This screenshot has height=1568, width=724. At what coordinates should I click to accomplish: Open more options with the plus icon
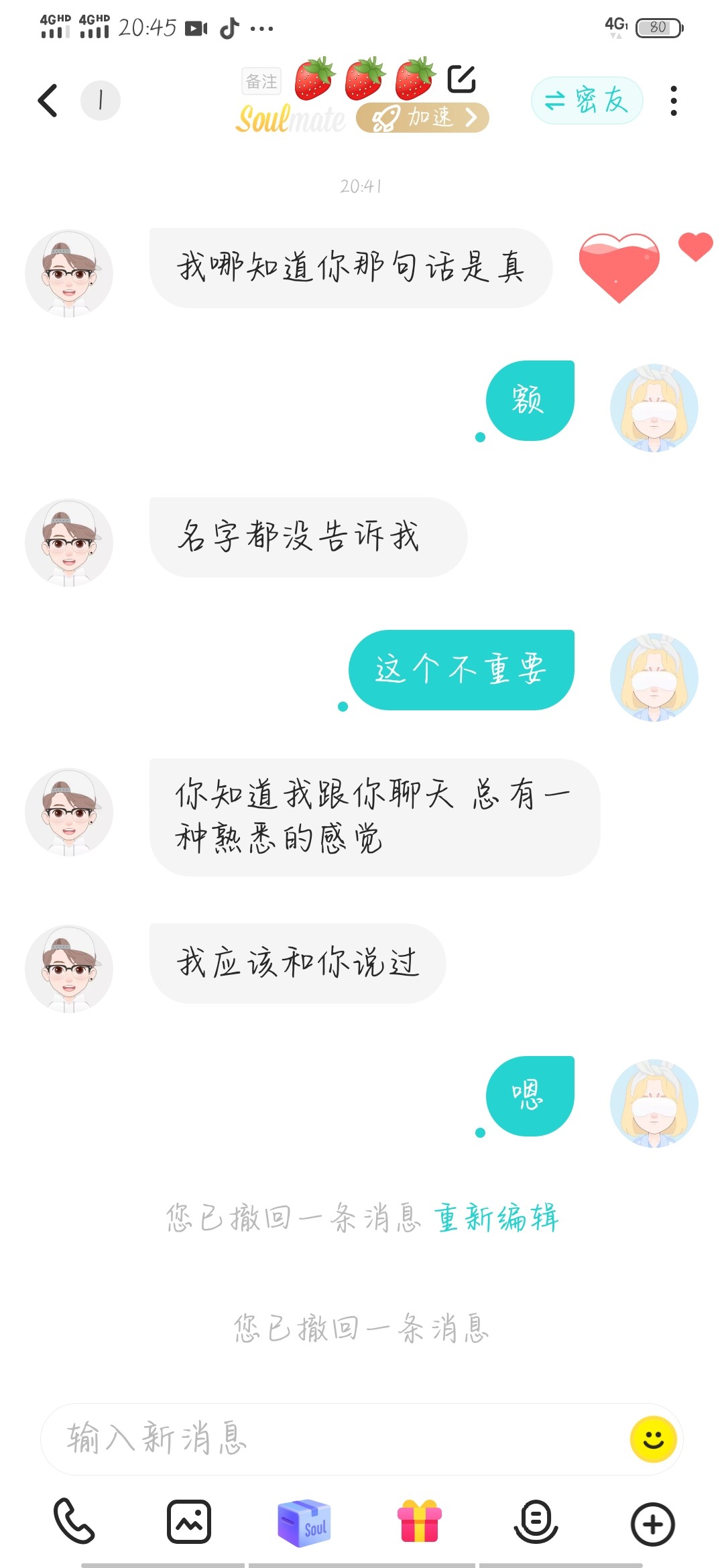point(653,1524)
